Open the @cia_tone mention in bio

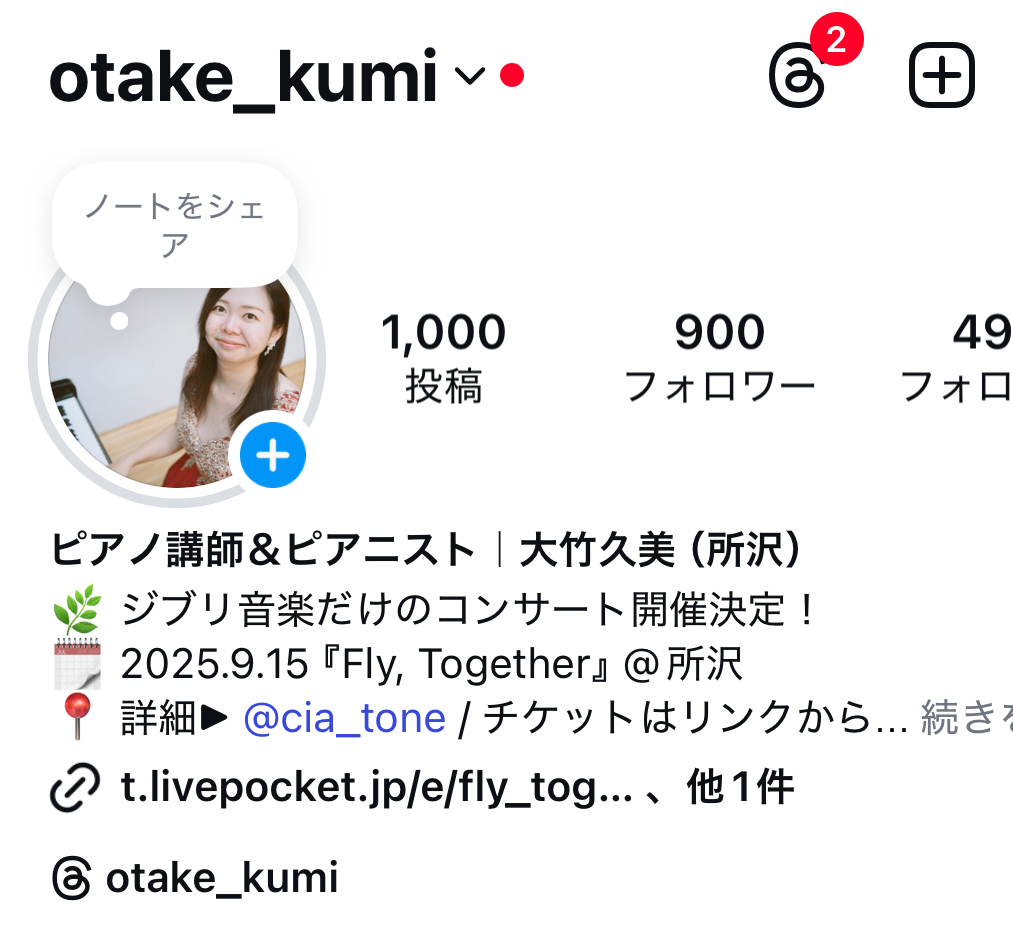[x=344, y=718]
